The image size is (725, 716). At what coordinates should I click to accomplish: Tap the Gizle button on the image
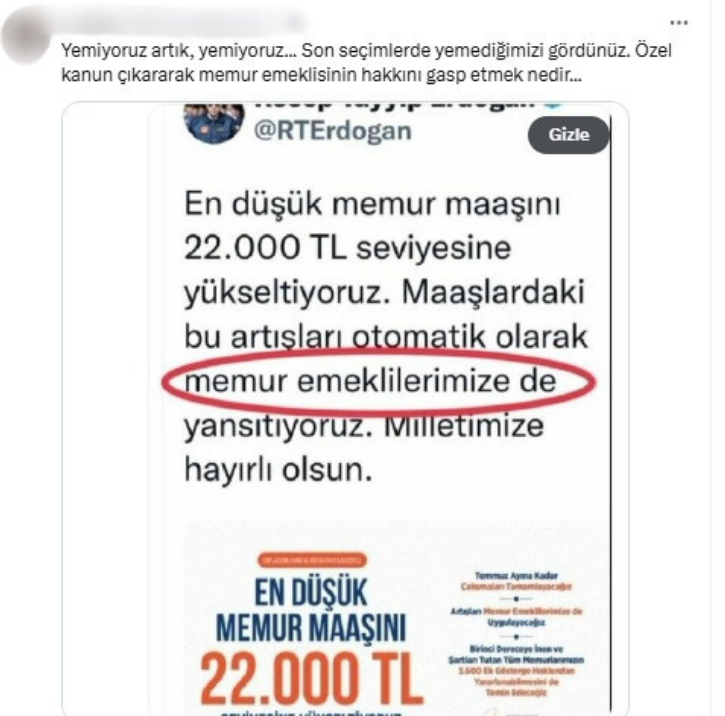click(x=568, y=135)
